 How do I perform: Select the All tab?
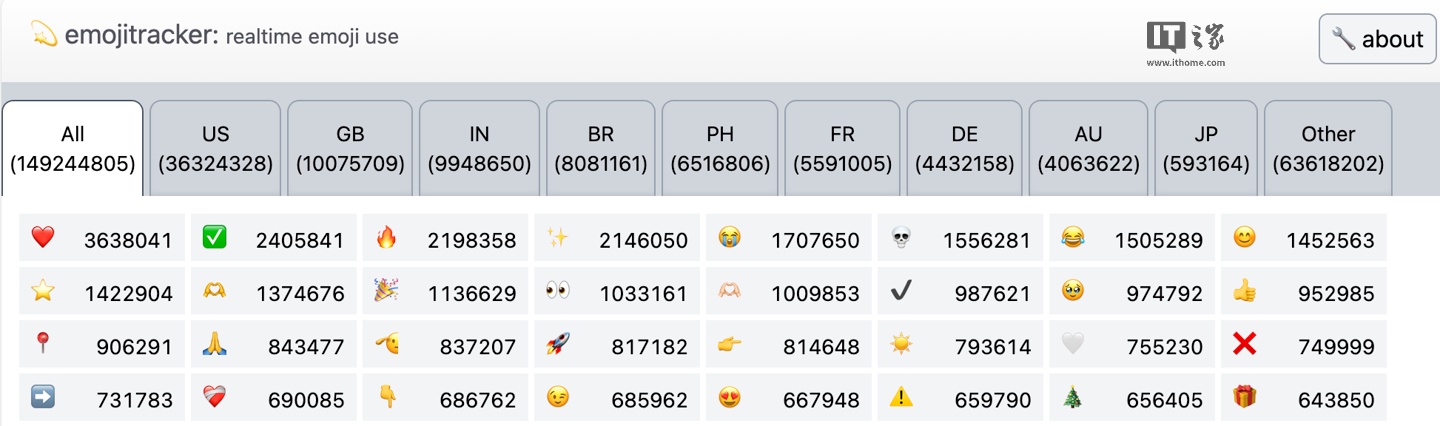point(73,148)
